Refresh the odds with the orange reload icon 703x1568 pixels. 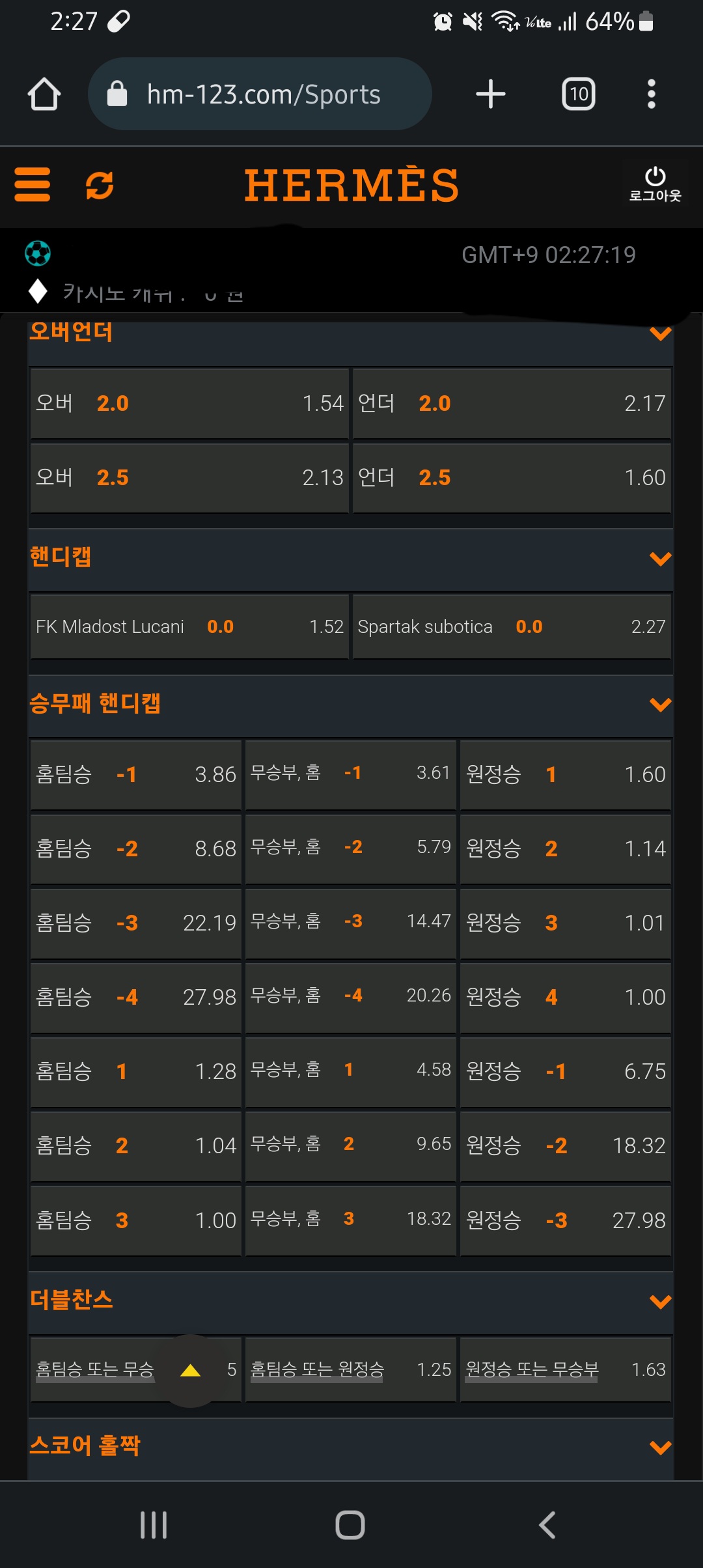click(100, 185)
